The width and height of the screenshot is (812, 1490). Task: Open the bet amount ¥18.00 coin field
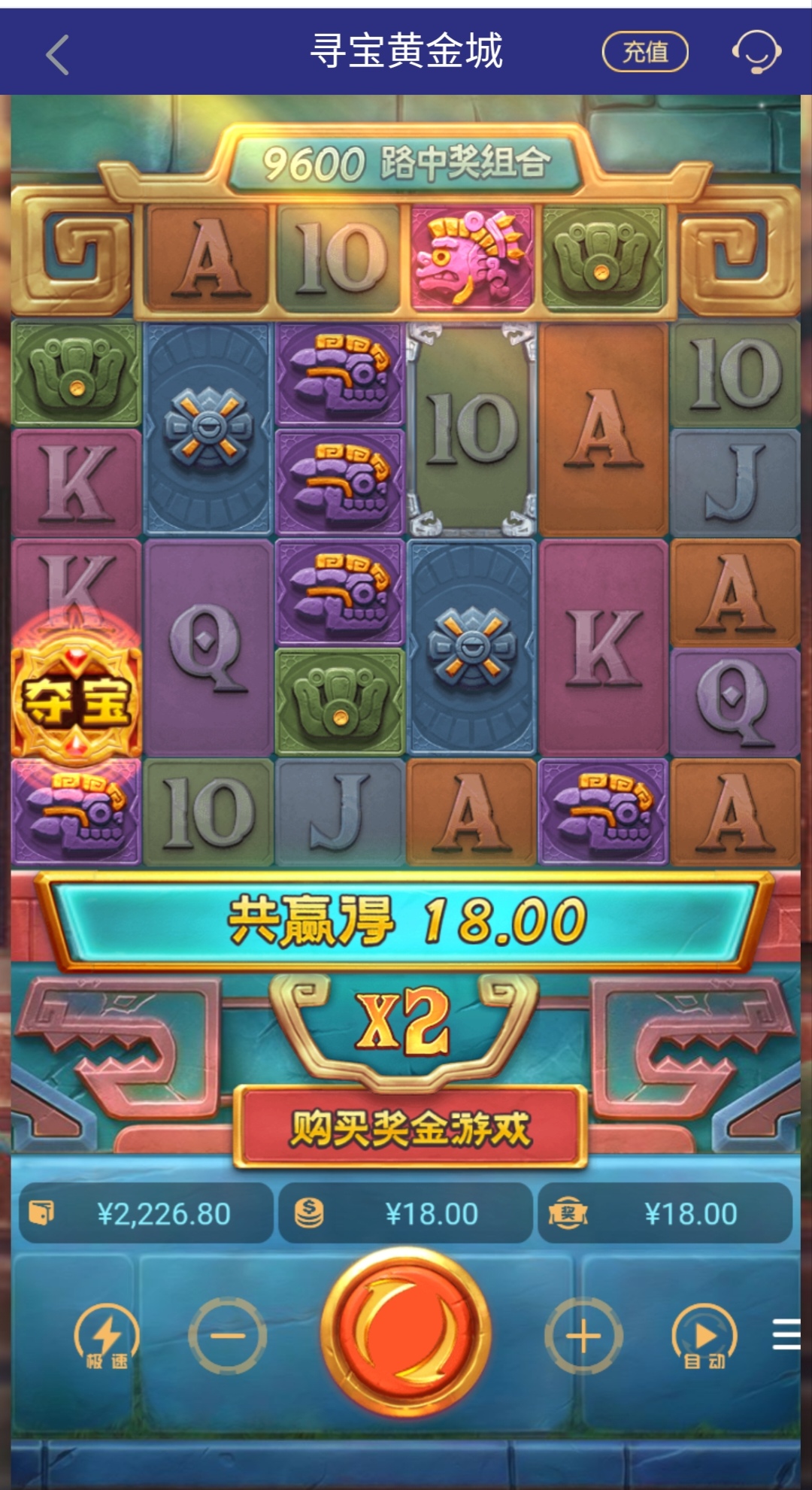point(406,1213)
